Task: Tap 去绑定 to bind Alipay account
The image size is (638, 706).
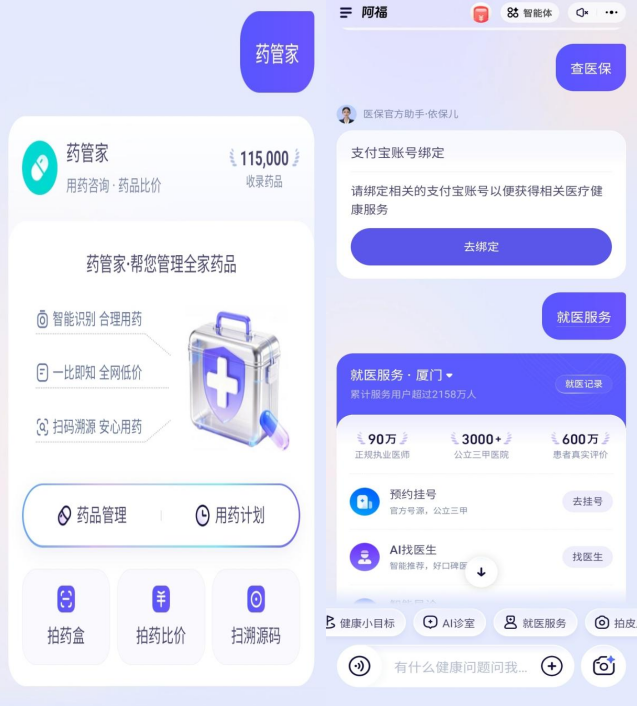Action: (481, 247)
